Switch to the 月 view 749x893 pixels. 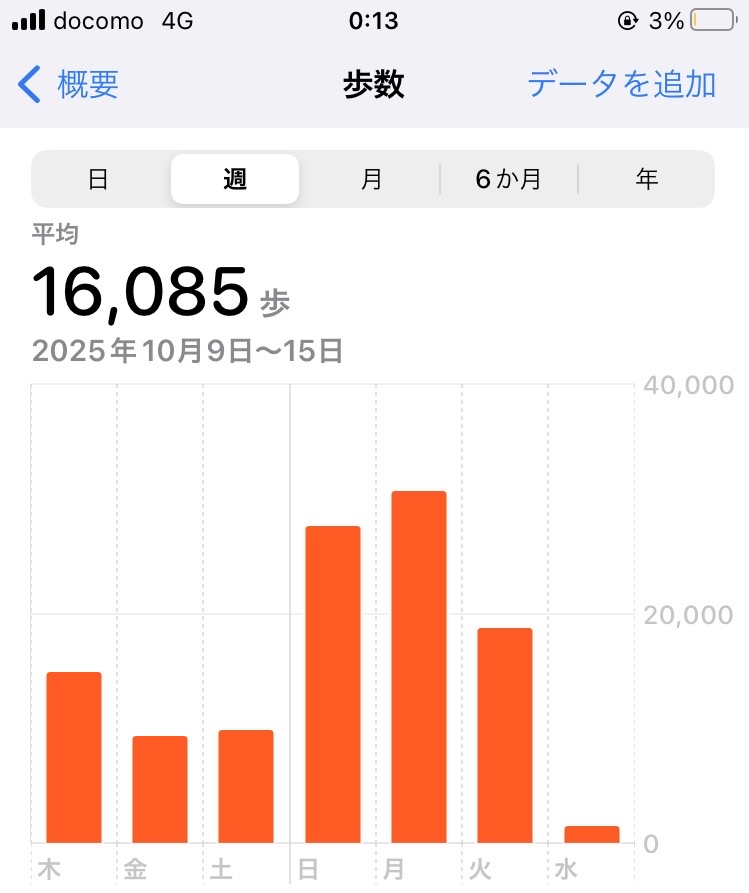[x=371, y=180]
